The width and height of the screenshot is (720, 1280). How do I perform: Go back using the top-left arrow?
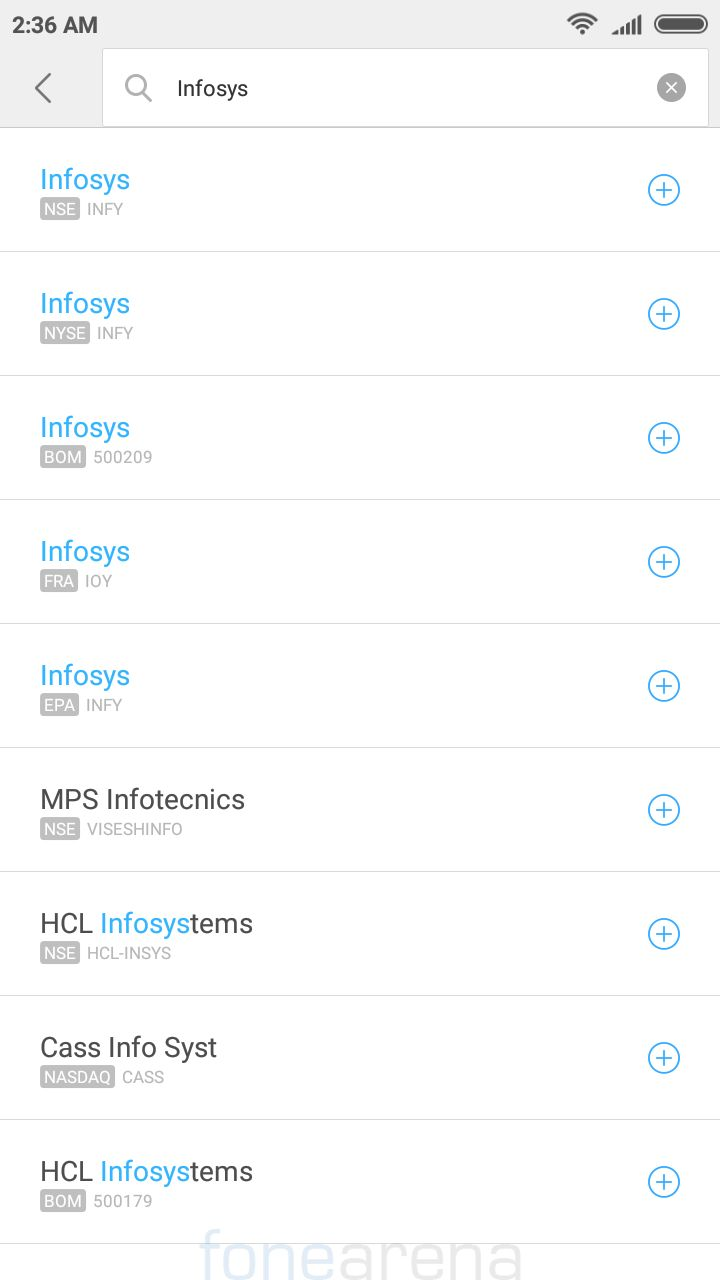(43, 88)
